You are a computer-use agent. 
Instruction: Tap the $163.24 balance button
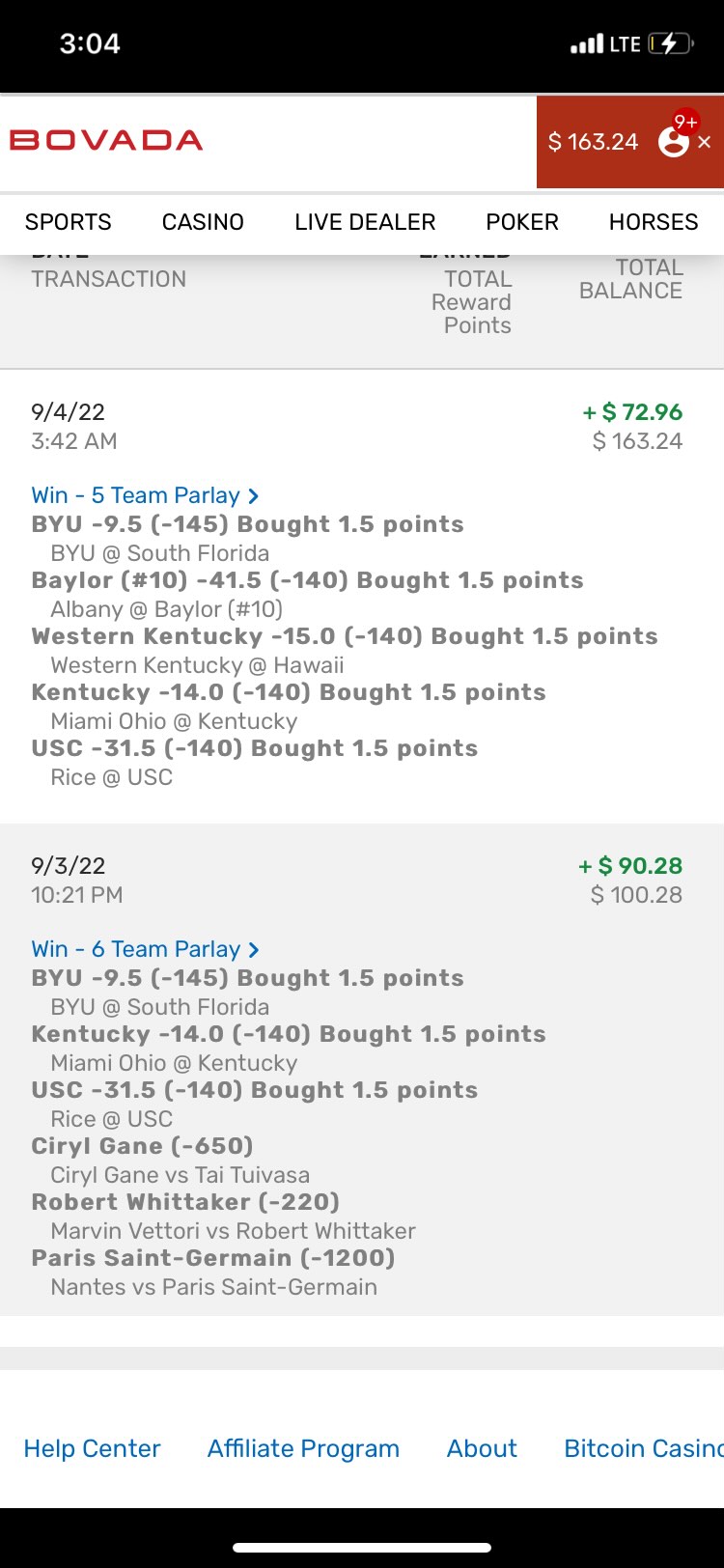point(593,142)
